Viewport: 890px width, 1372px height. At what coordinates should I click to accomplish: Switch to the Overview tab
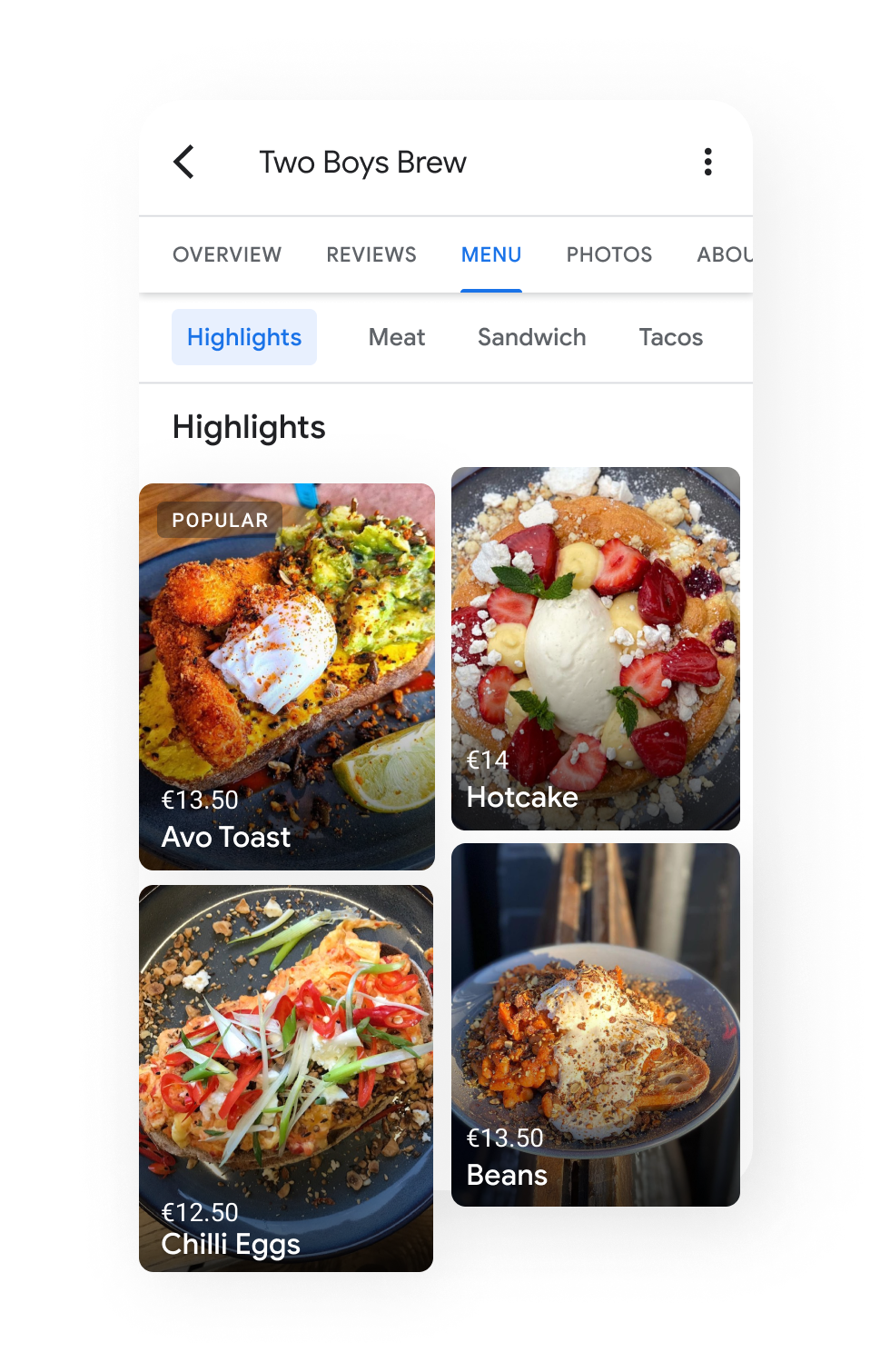[227, 254]
